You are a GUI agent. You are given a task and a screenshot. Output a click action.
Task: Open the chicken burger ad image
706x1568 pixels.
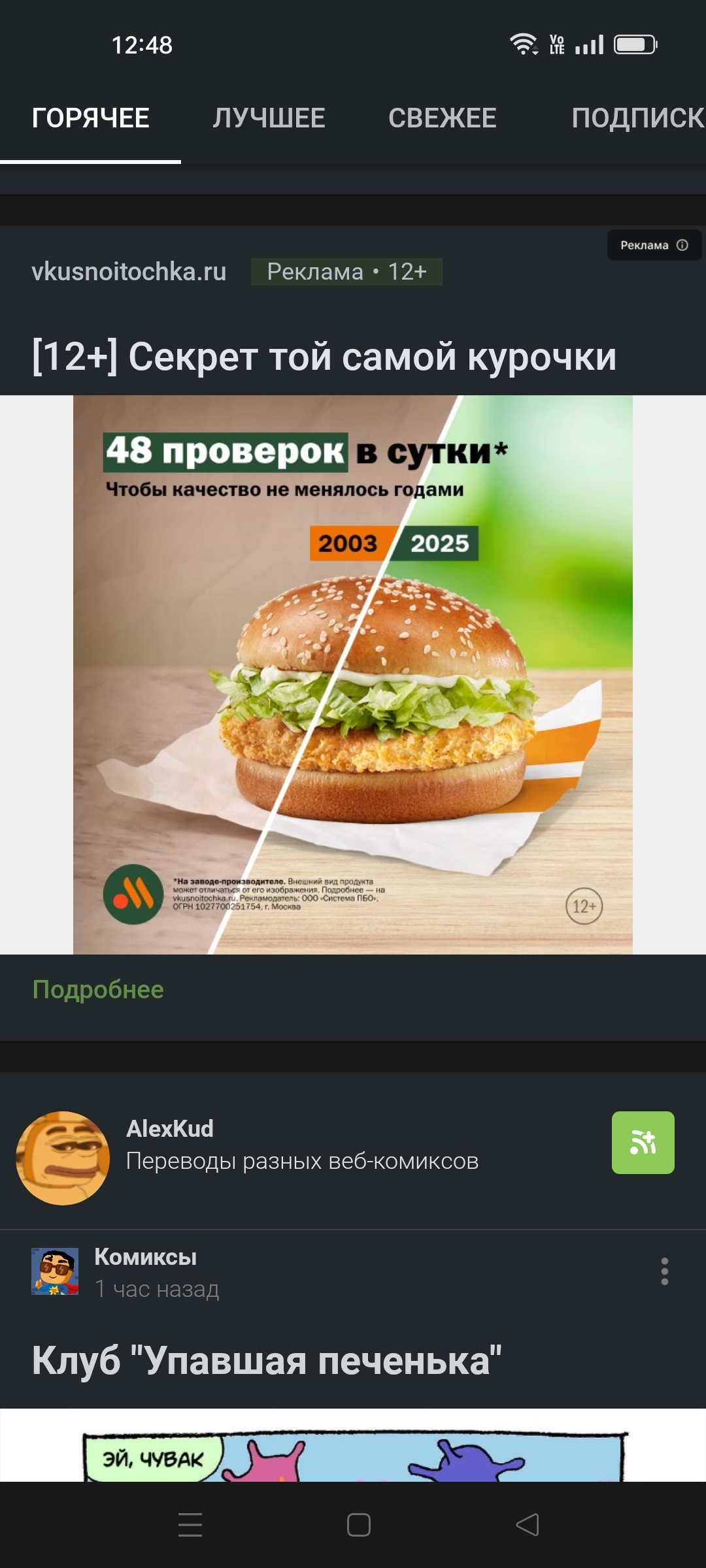click(x=353, y=674)
